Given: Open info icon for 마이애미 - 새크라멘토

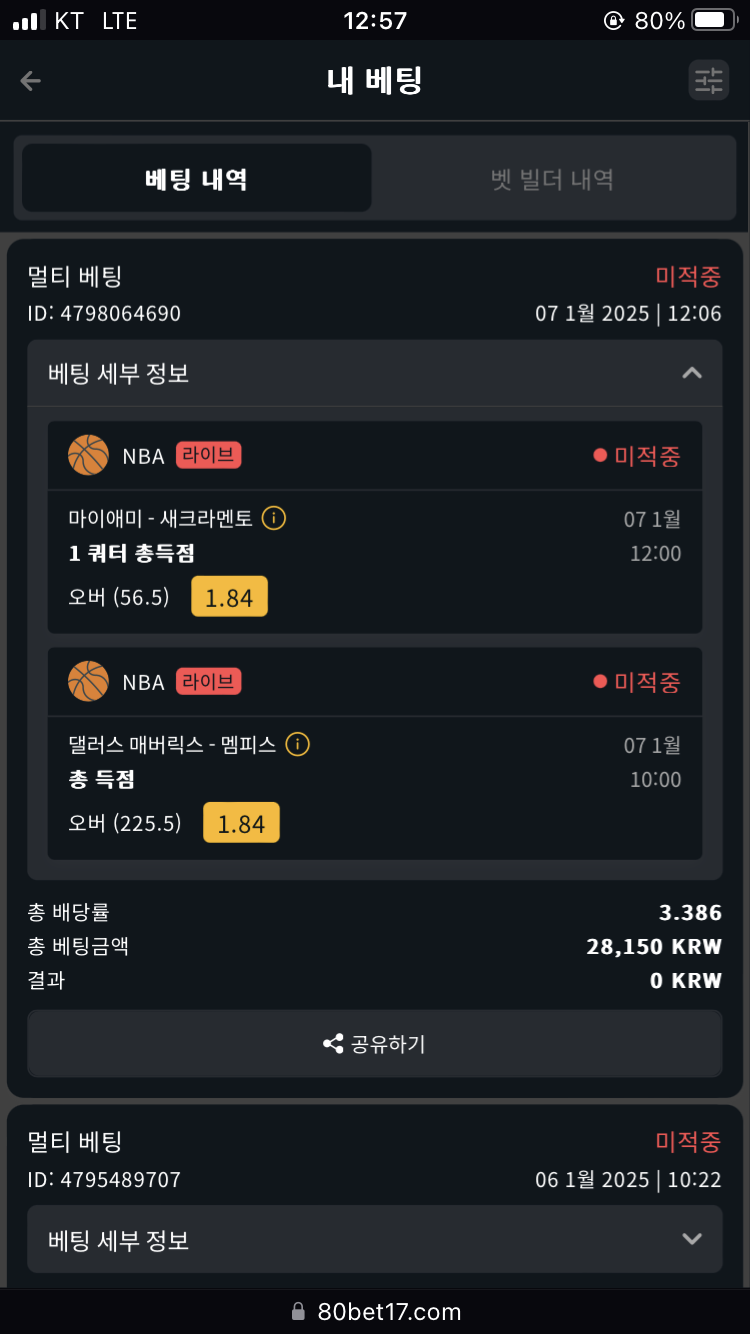Looking at the screenshot, I should pos(274,518).
